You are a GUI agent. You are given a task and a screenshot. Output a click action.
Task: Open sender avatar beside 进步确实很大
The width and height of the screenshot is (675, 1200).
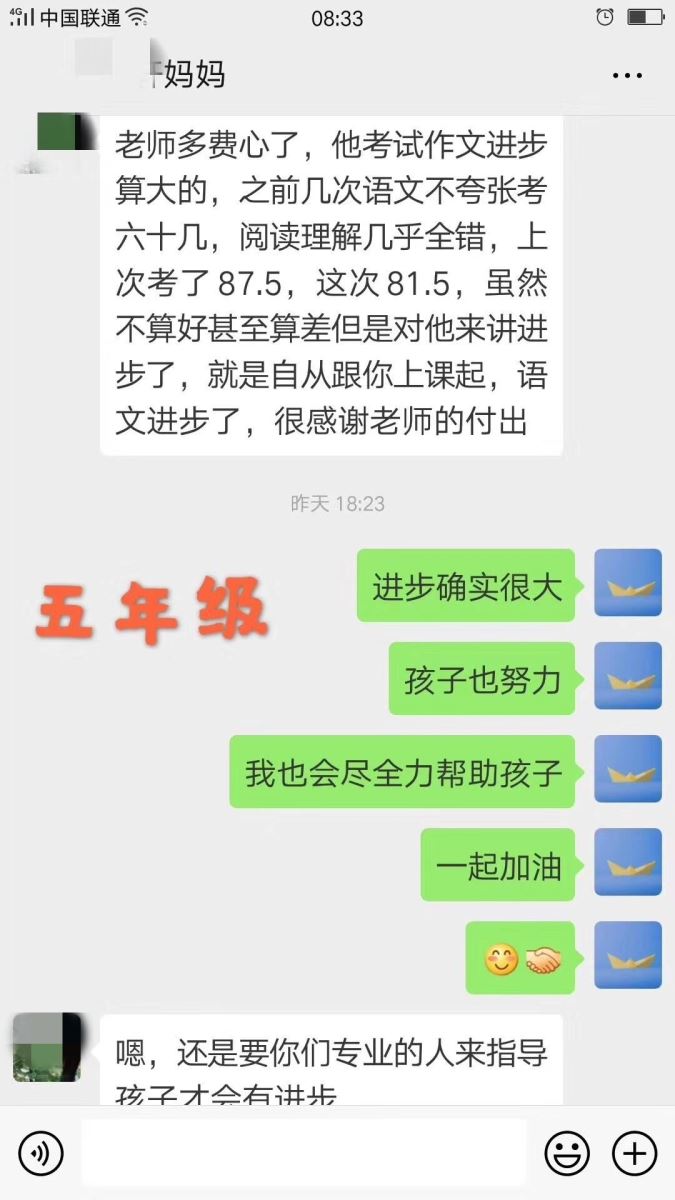[x=628, y=583]
